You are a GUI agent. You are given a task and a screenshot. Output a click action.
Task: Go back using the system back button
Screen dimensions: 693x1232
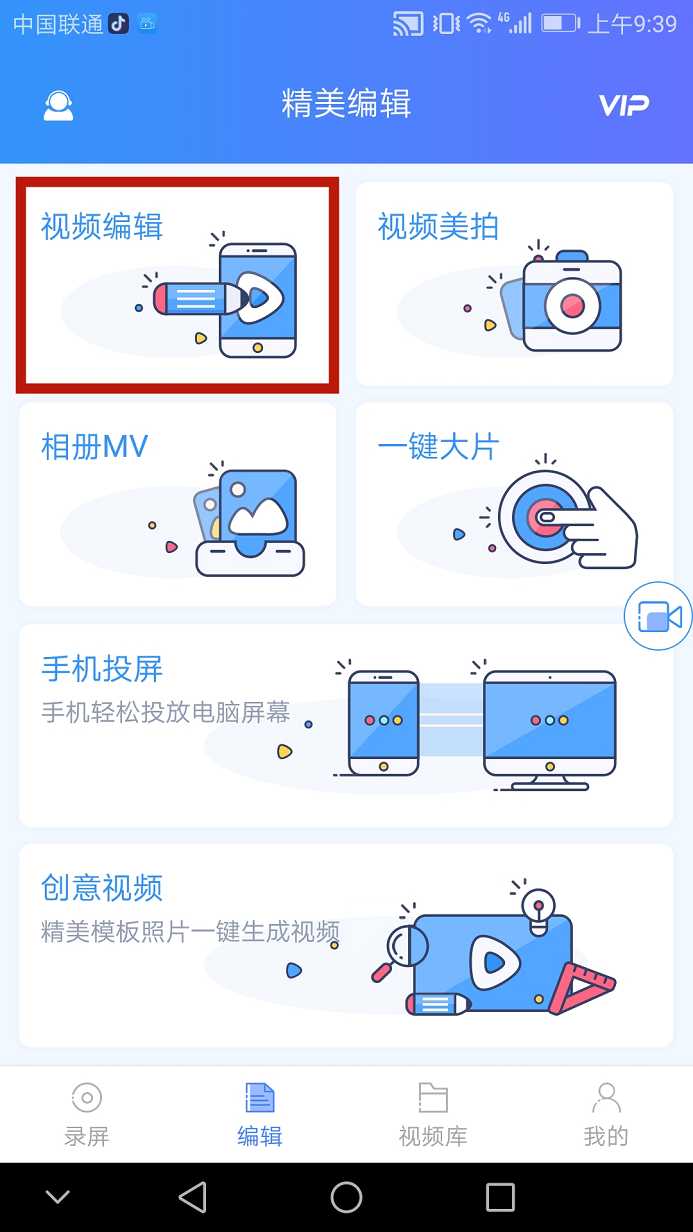tap(192, 1197)
